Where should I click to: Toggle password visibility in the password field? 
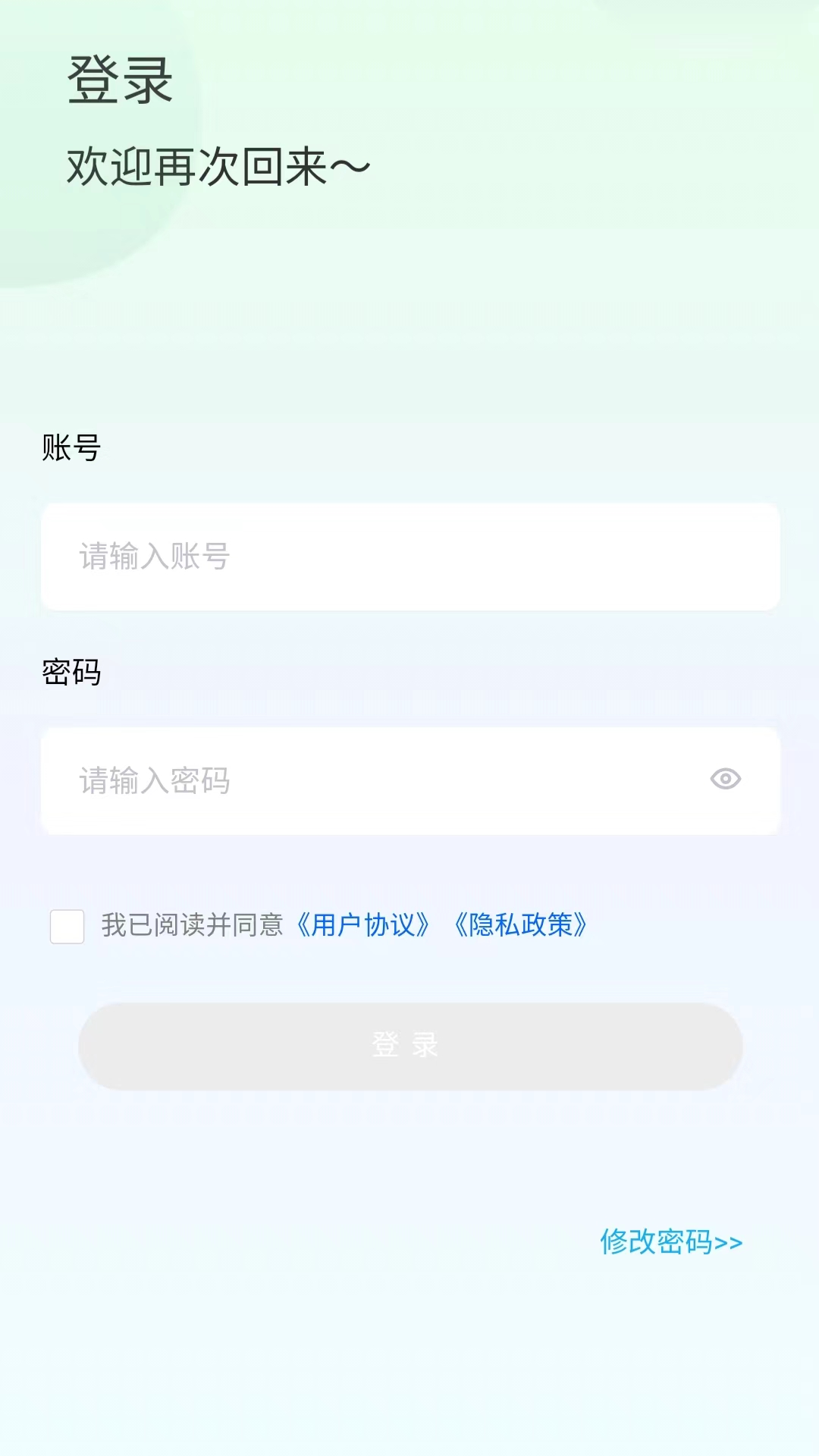726,780
